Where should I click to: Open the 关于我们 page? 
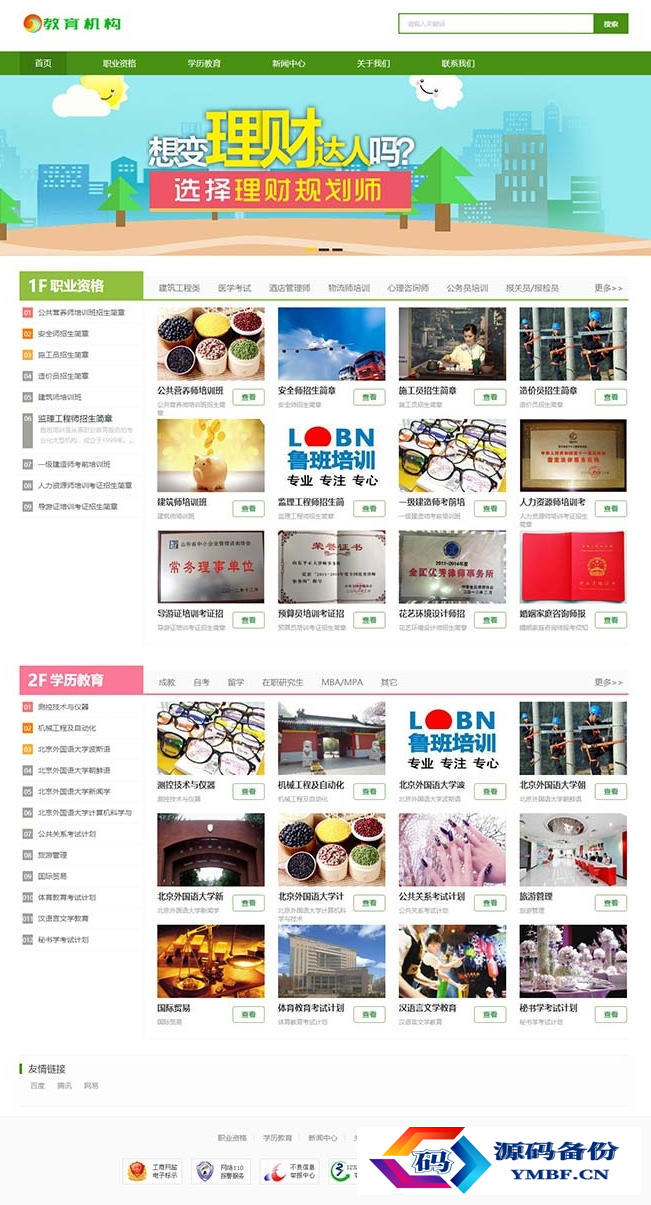(x=373, y=63)
